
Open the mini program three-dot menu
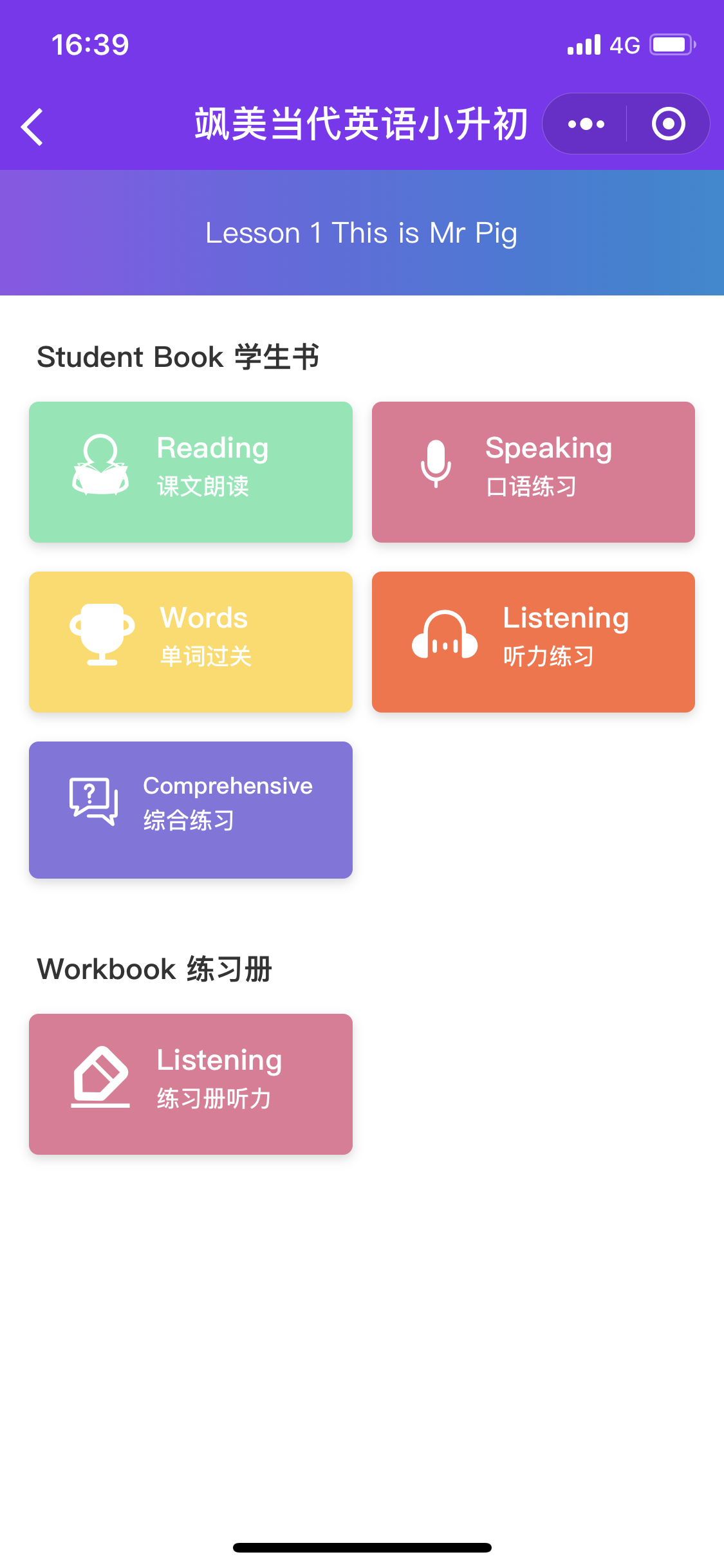pos(586,124)
